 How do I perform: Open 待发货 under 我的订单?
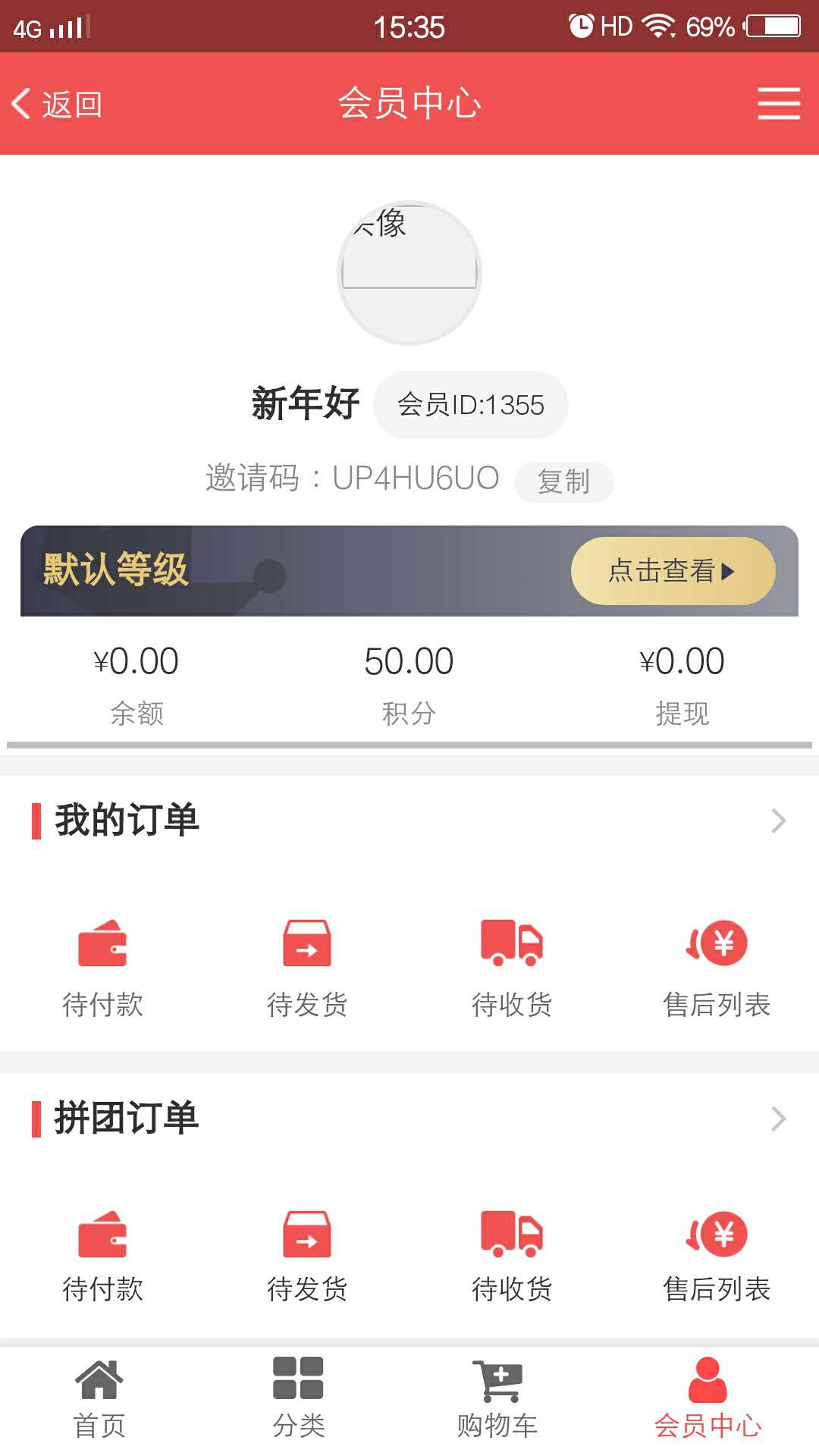[307, 967]
